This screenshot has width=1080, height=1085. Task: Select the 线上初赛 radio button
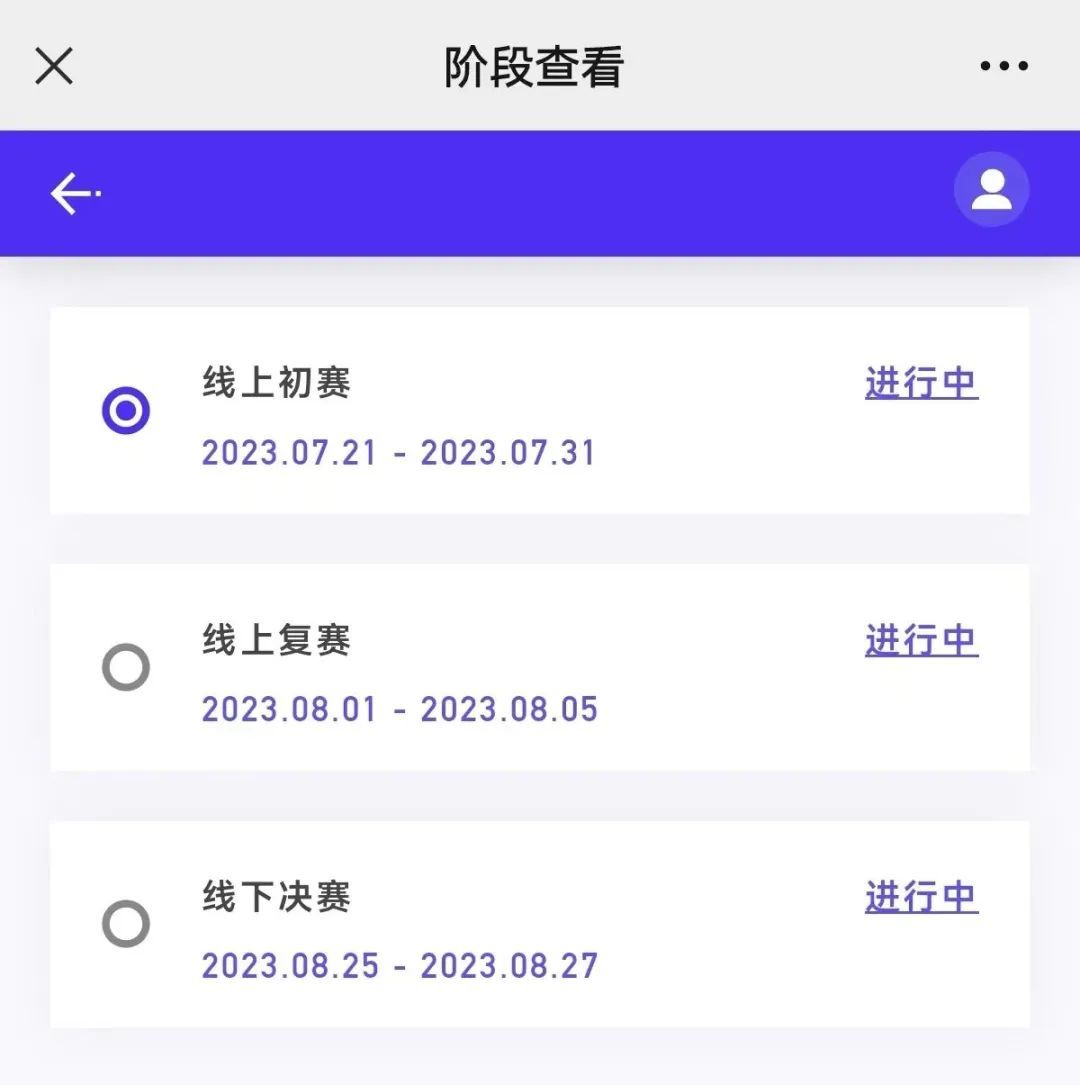tap(126, 410)
